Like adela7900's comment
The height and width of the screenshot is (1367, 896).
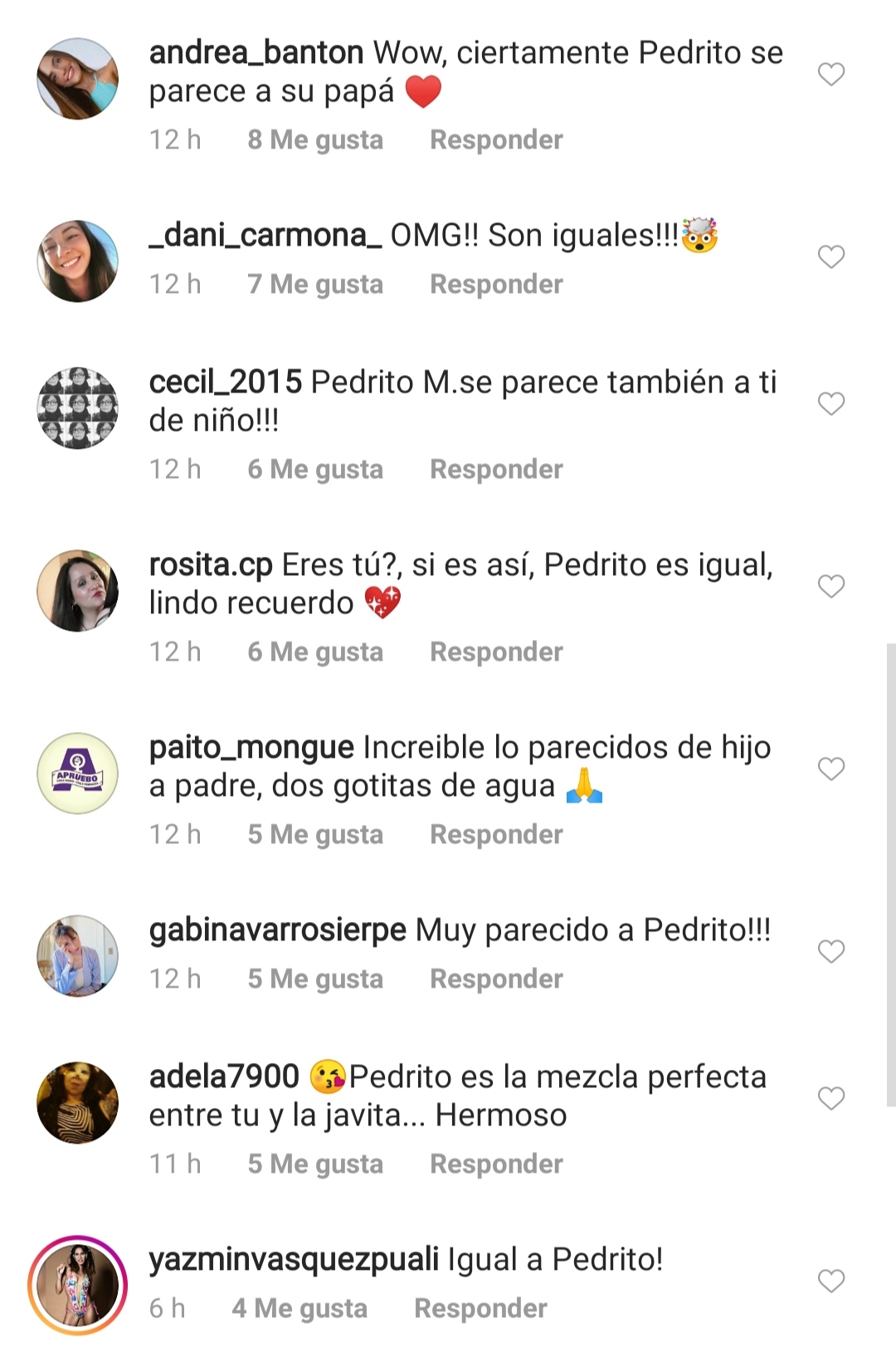click(x=830, y=1098)
